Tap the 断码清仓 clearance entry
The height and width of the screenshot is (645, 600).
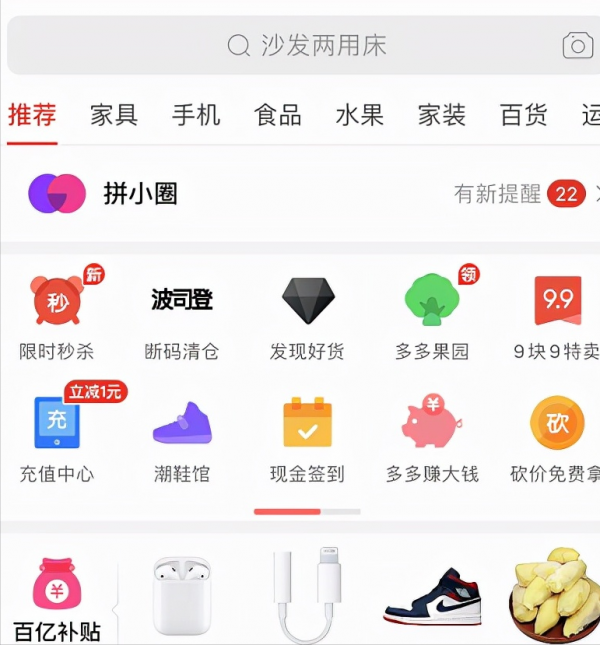[x=182, y=314]
